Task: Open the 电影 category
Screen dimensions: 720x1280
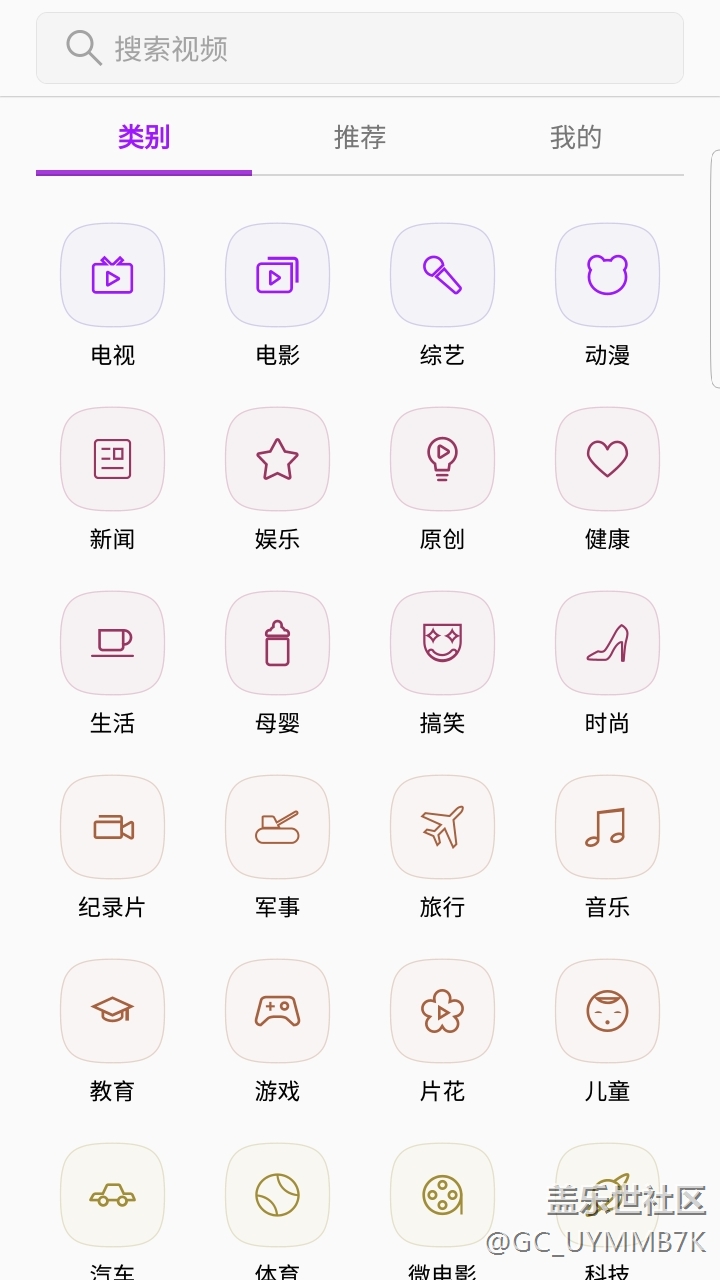Action: (277, 275)
